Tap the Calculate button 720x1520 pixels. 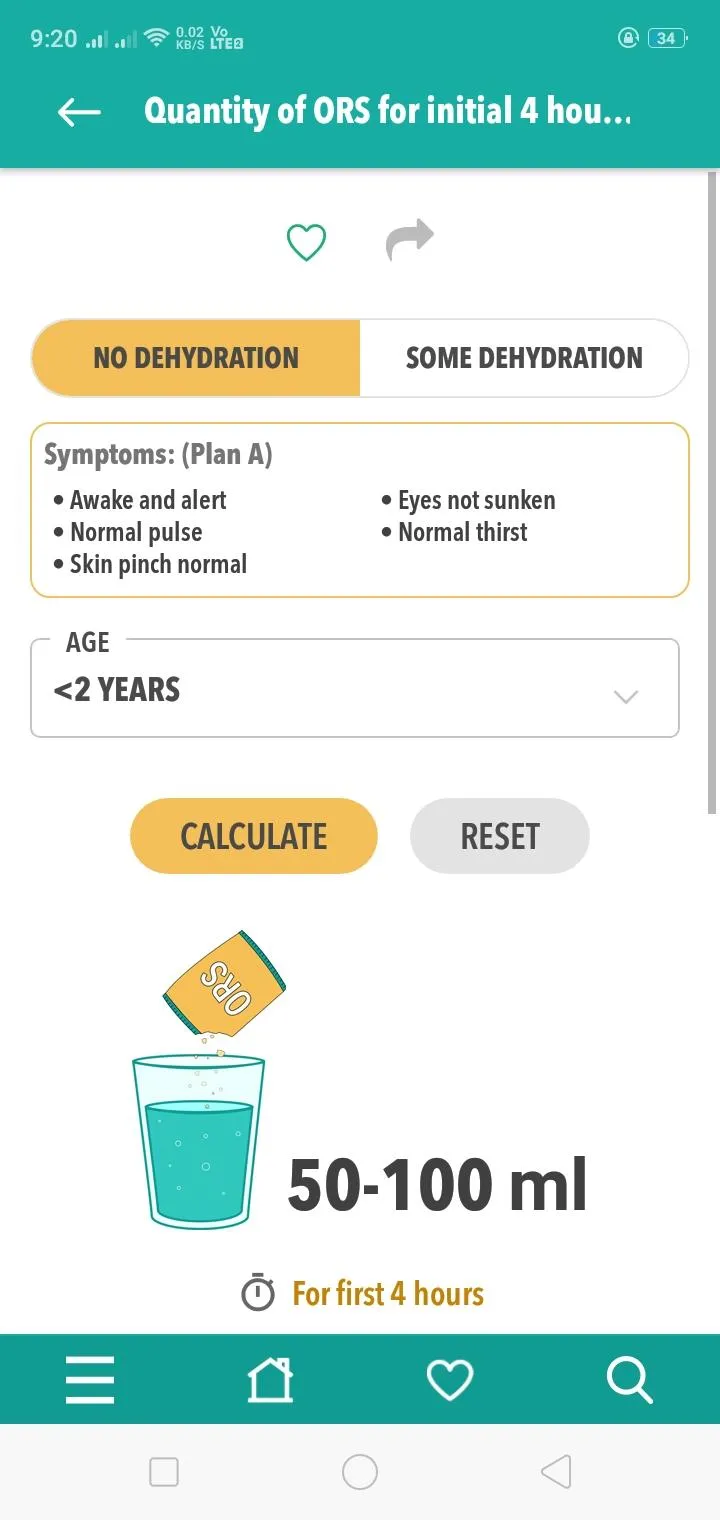coord(254,836)
